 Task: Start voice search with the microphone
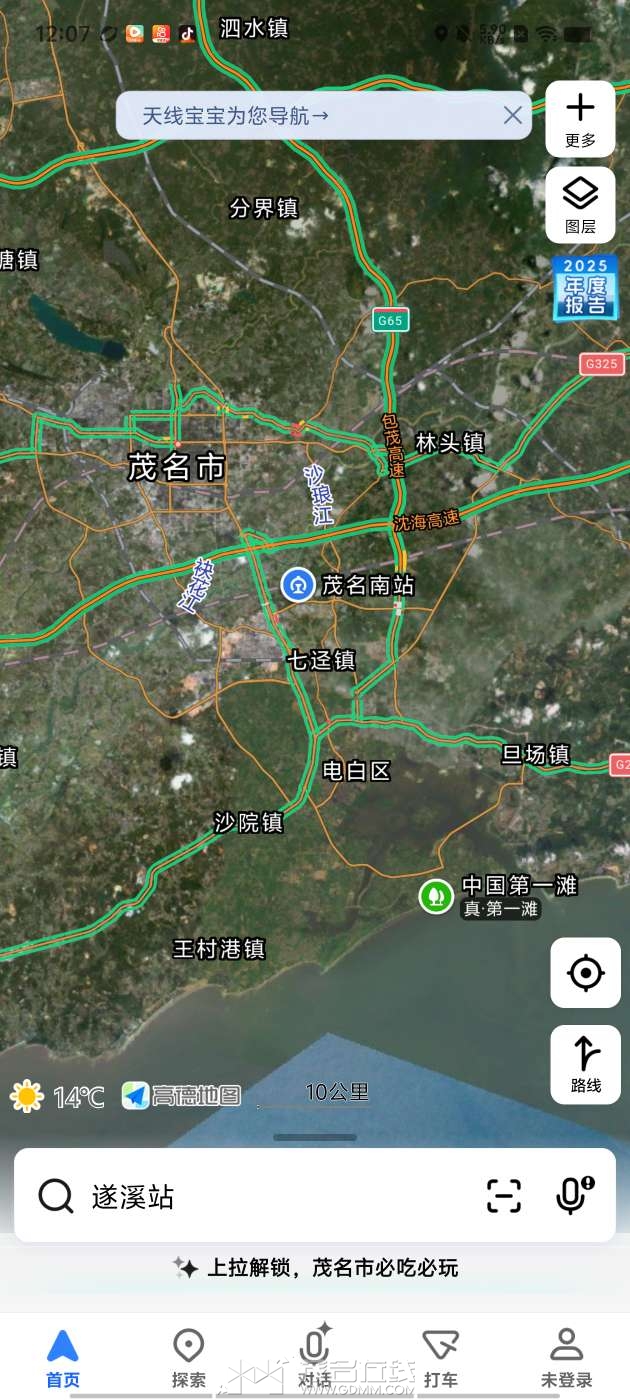pos(573,1195)
